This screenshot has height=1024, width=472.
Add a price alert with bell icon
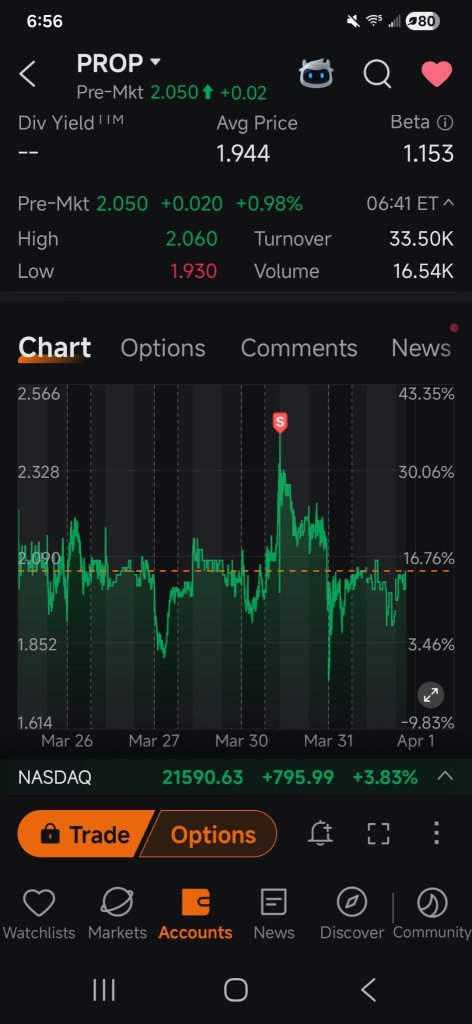point(321,834)
